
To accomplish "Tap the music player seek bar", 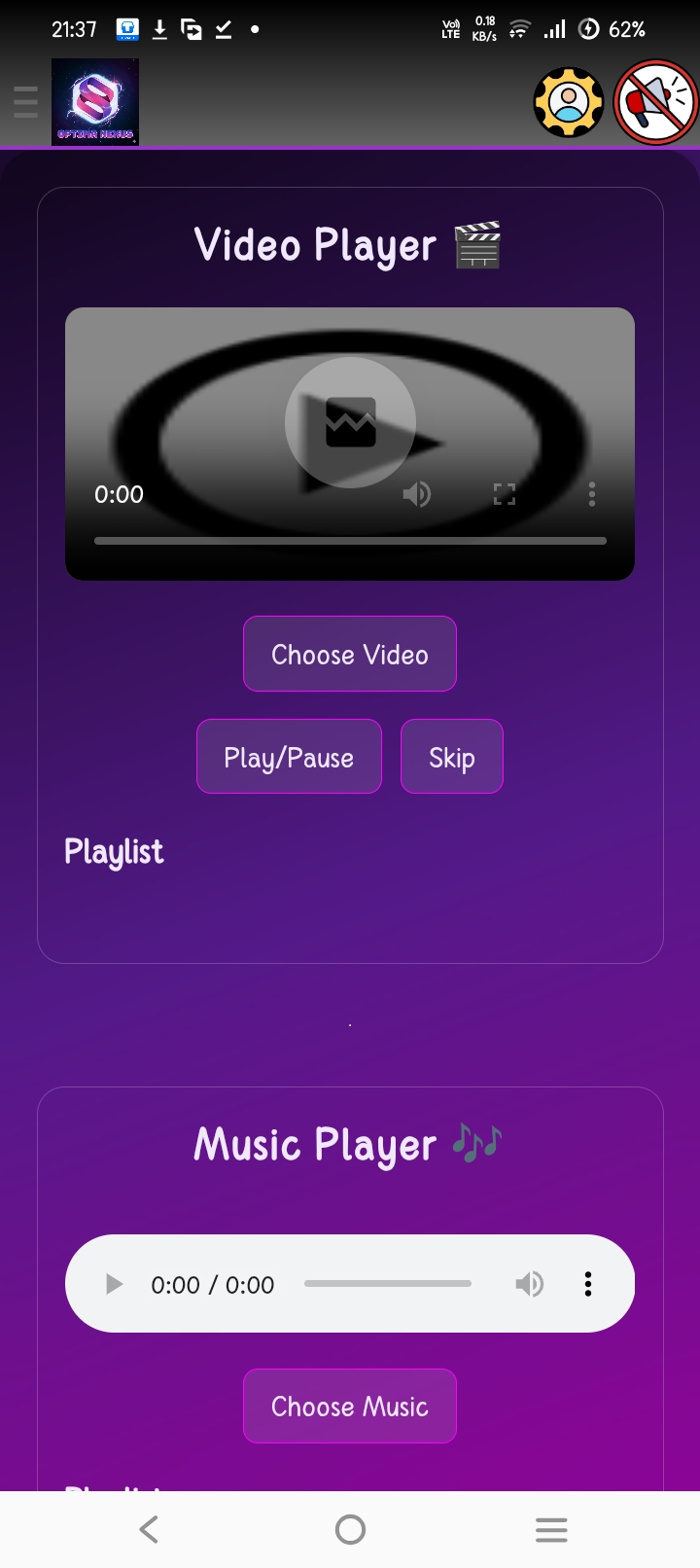I will pos(388,1284).
